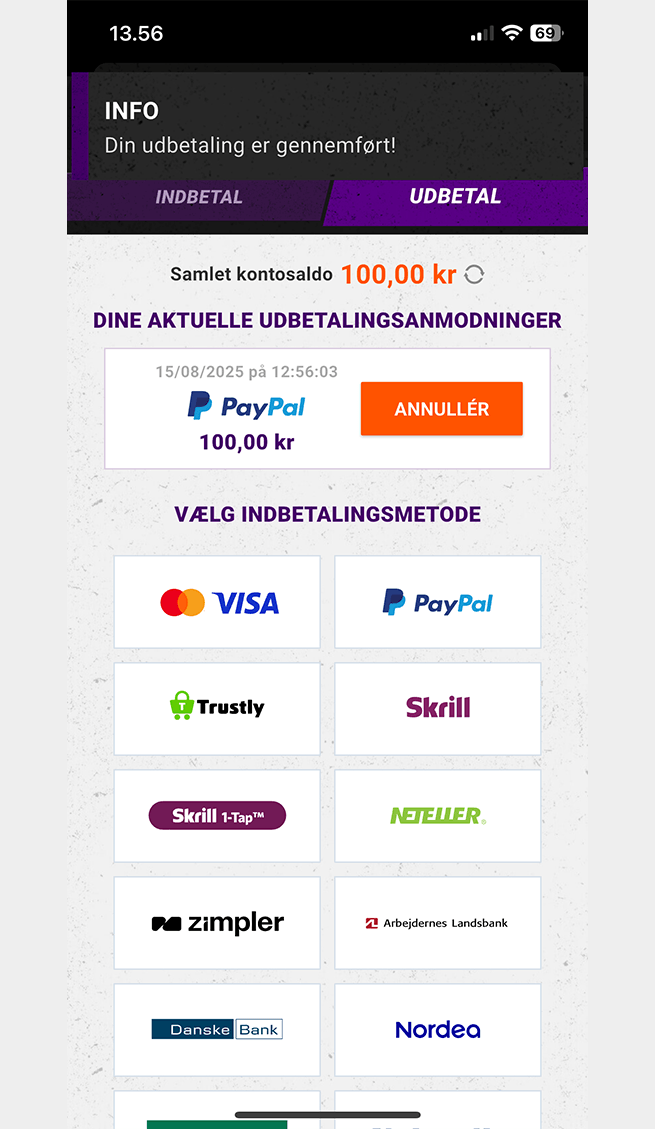
Task: Choose Skrill 1-Tap payment method
Action: pos(217,815)
